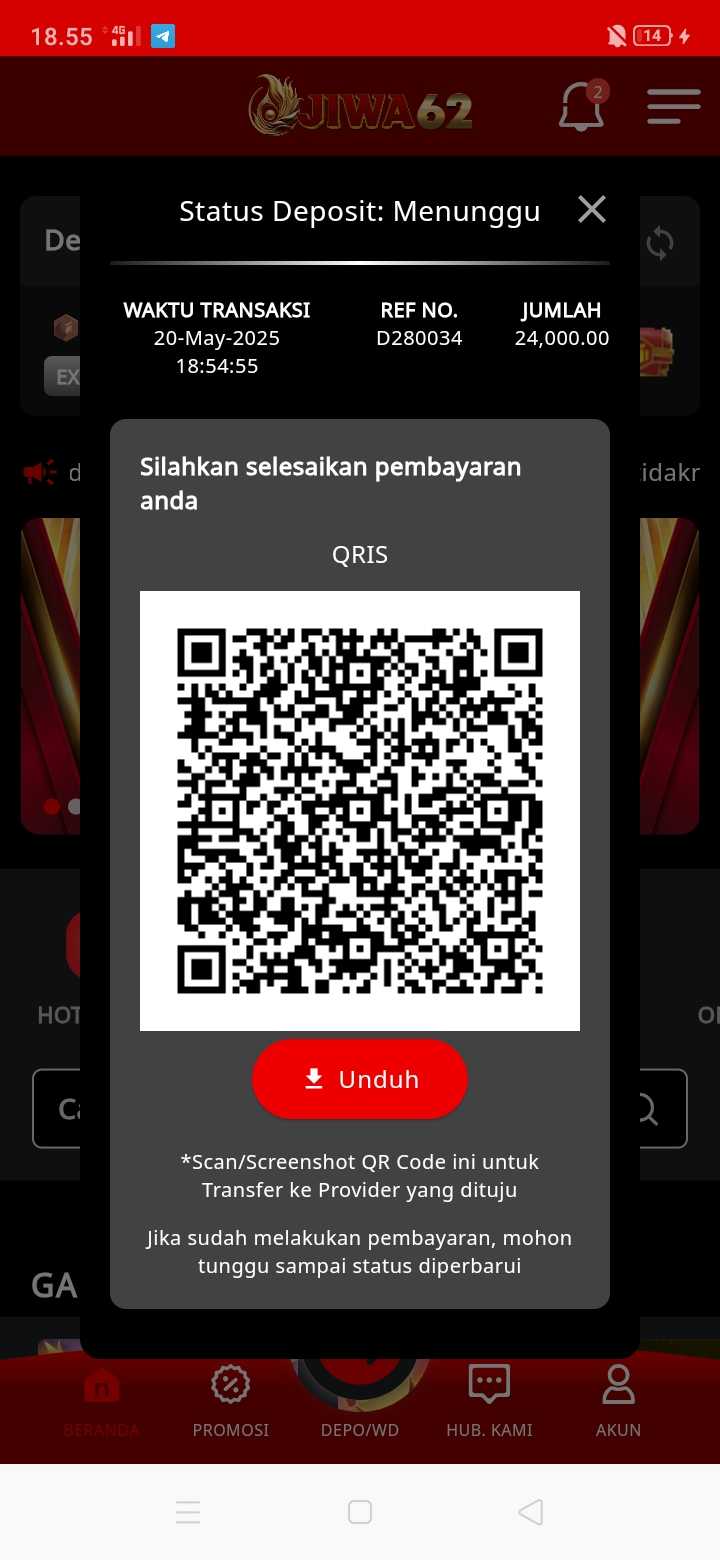This screenshot has height=1560, width=720.
Task: Tap the system back button
Action: pyautogui.click(x=531, y=1512)
